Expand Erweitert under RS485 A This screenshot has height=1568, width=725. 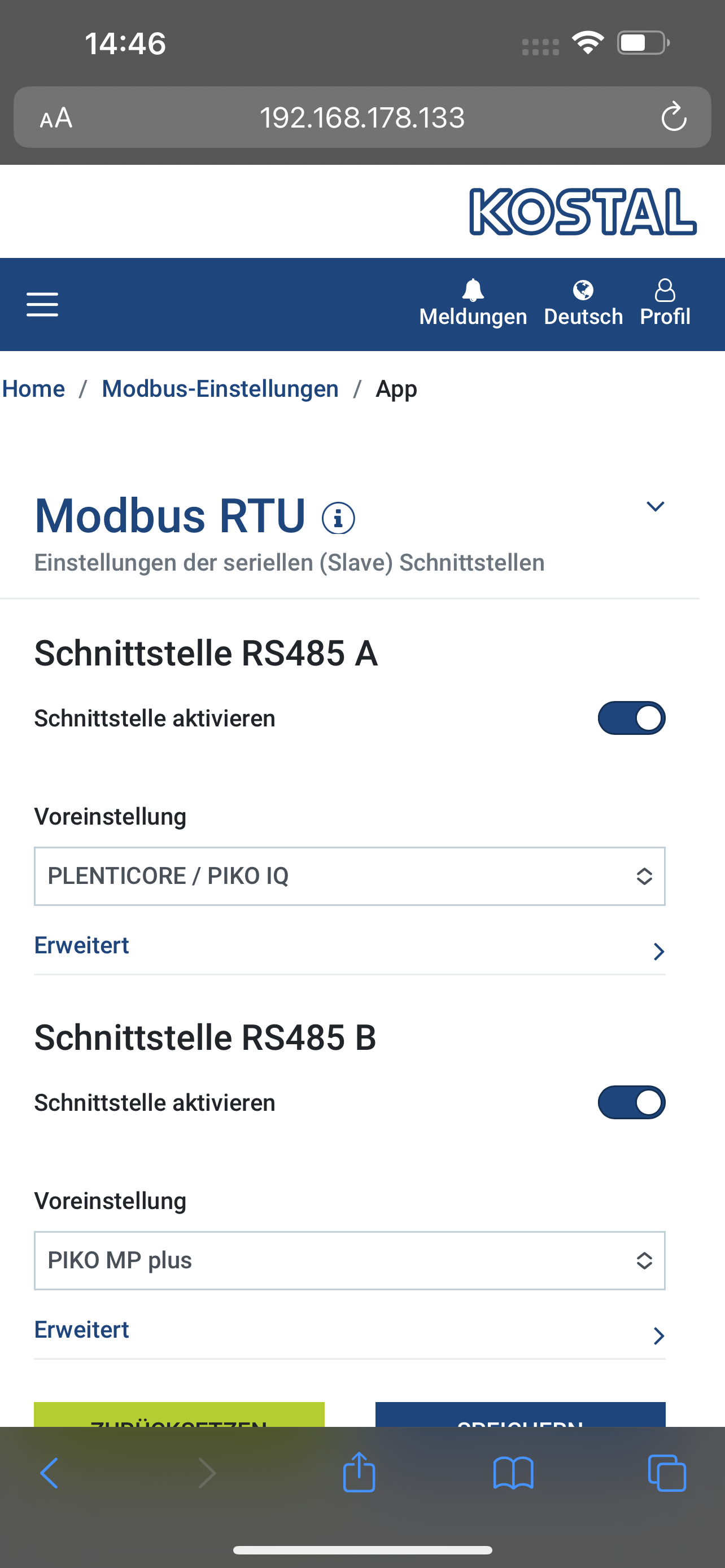(x=350, y=947)
